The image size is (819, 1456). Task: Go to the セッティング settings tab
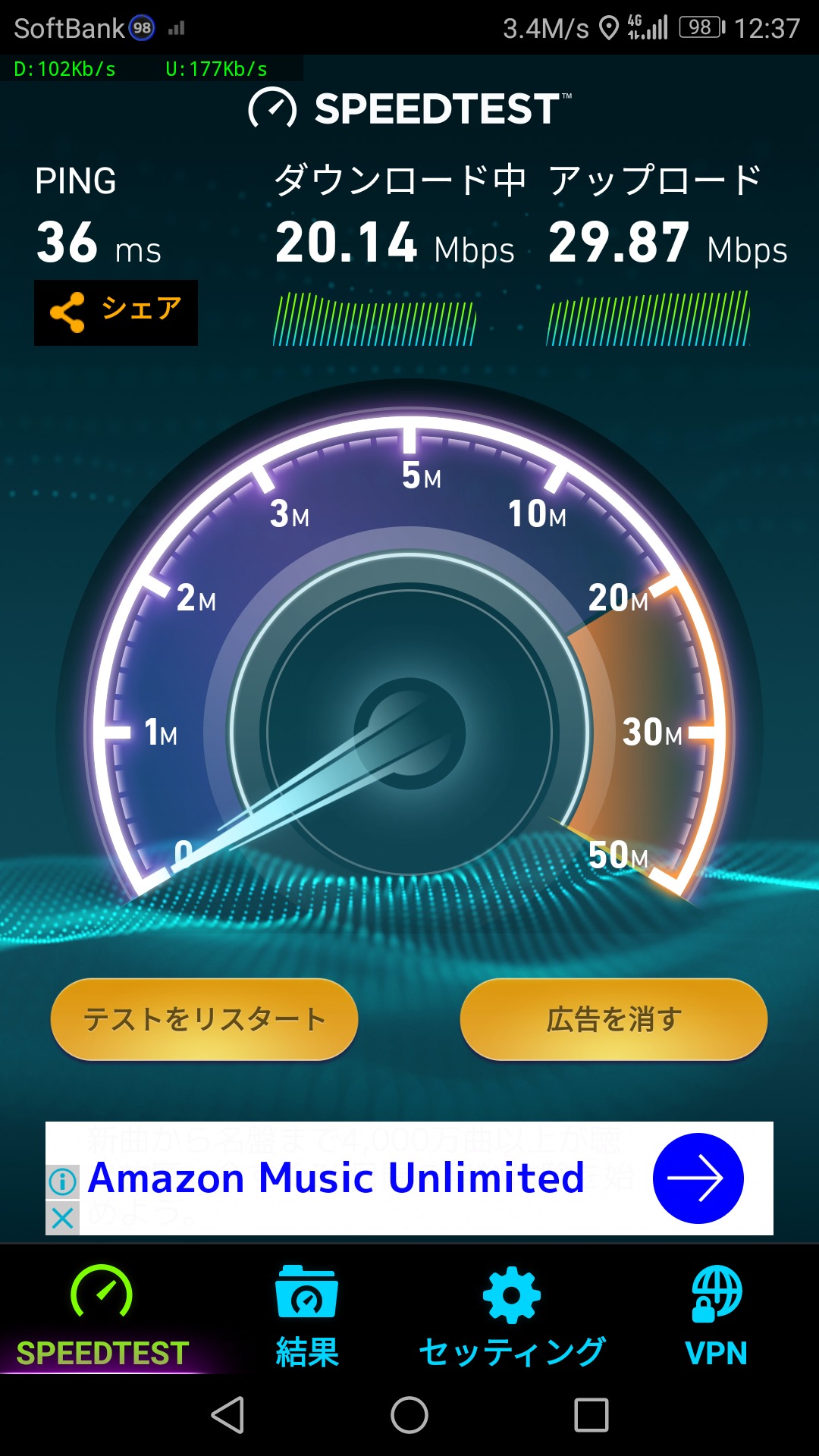pos(512,1317)
